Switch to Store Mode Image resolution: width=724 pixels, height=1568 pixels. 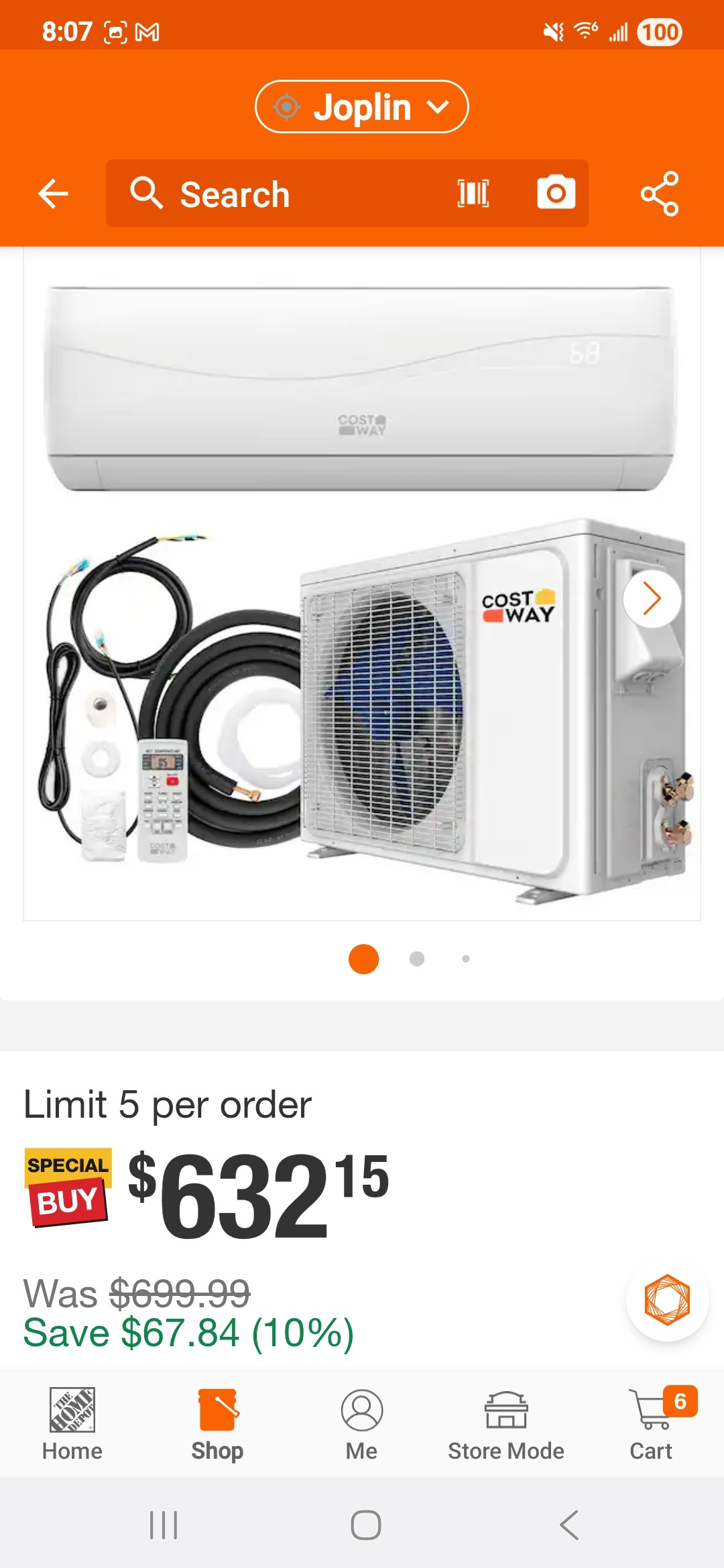click(x=506, y=1423)
